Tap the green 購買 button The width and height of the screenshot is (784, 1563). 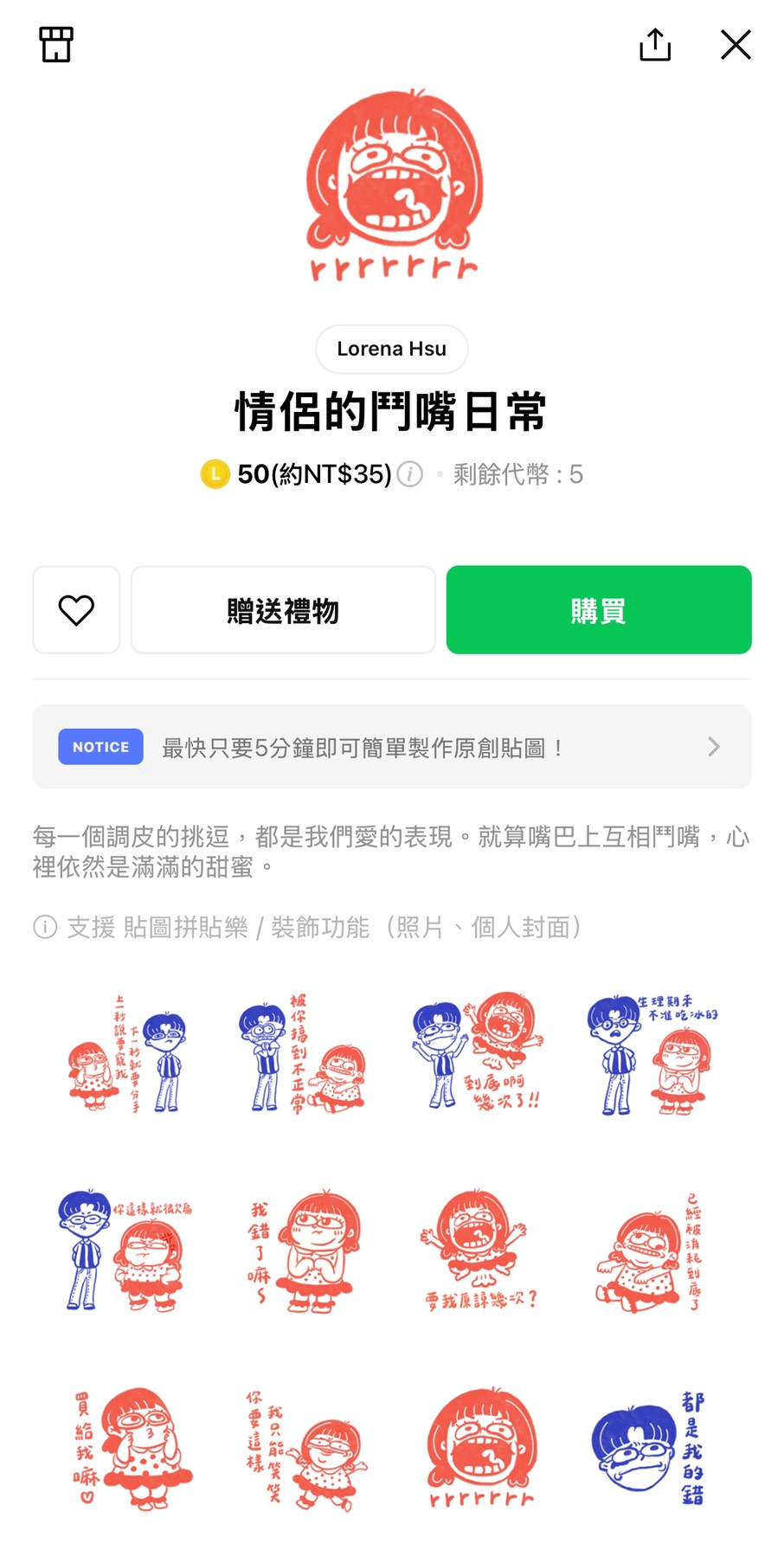point(599,610)
